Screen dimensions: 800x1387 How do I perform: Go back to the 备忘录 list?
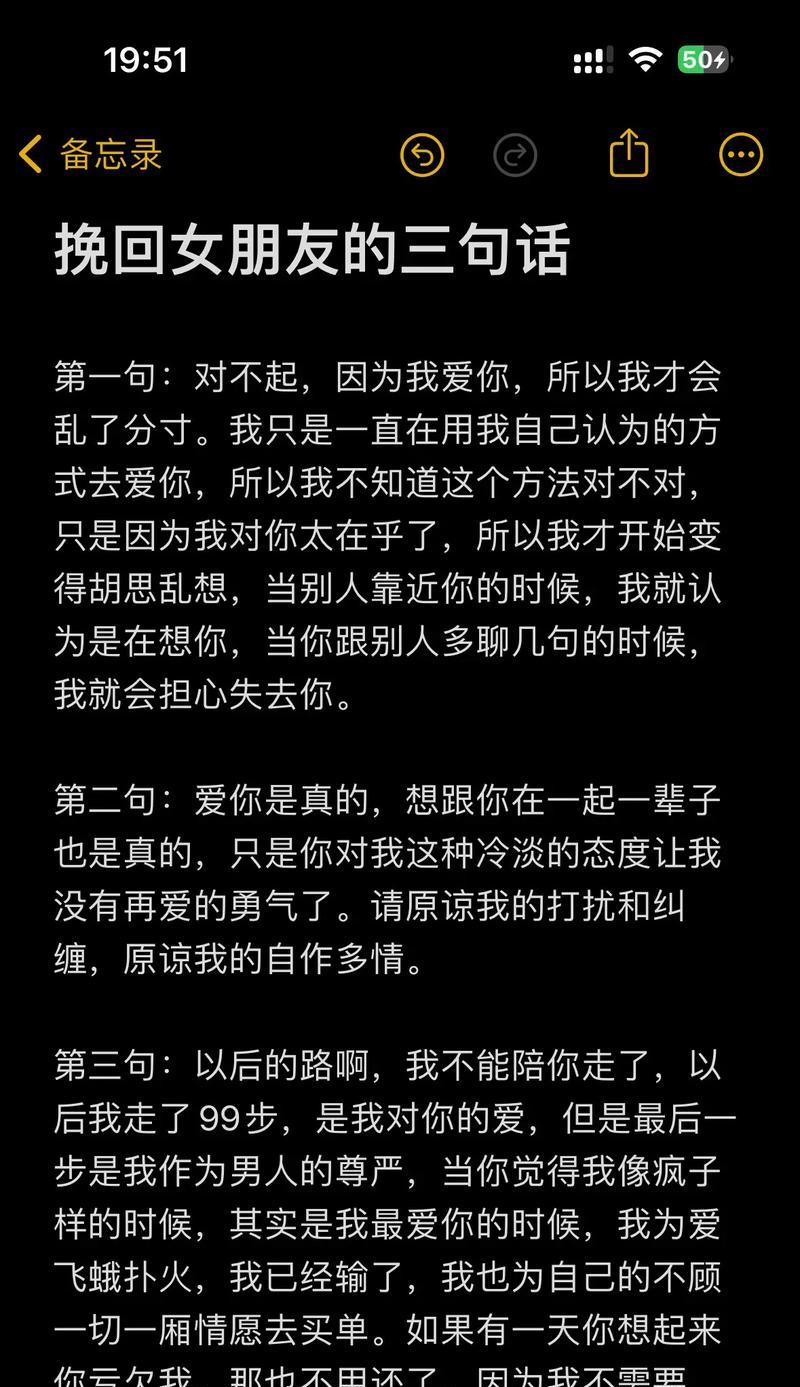[90, 155]
